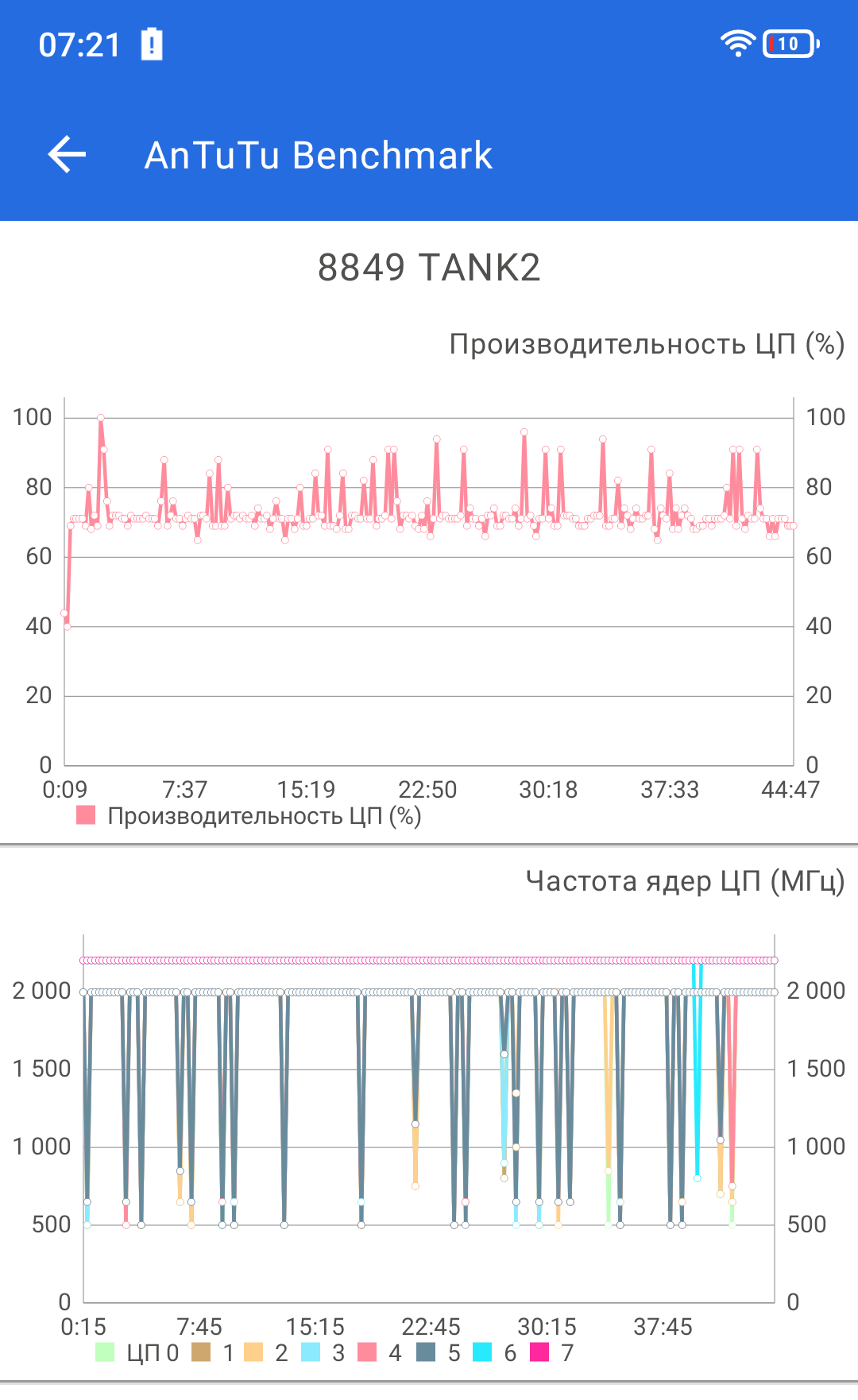The width and height of the screenshot is (858, 1400).
Task: Select the Частота ядер ЦП chart heading
Action: point(685,880)
